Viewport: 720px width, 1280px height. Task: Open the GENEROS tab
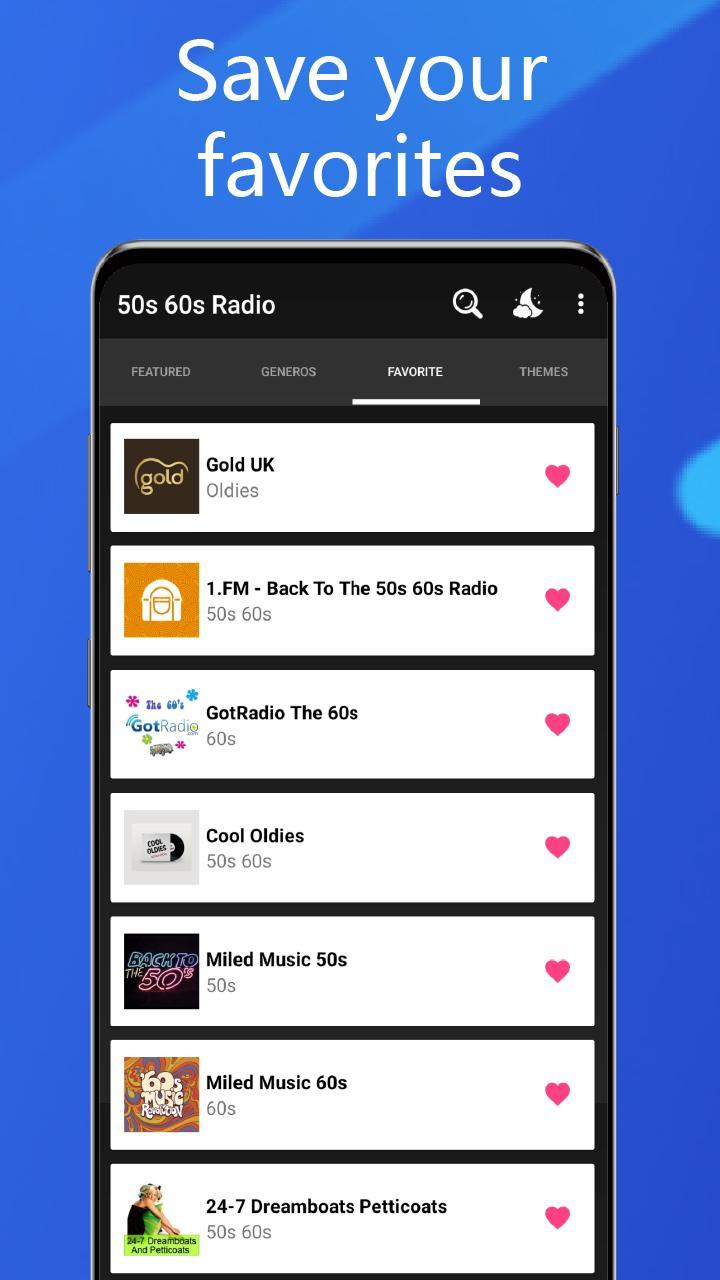pos(288,371)
